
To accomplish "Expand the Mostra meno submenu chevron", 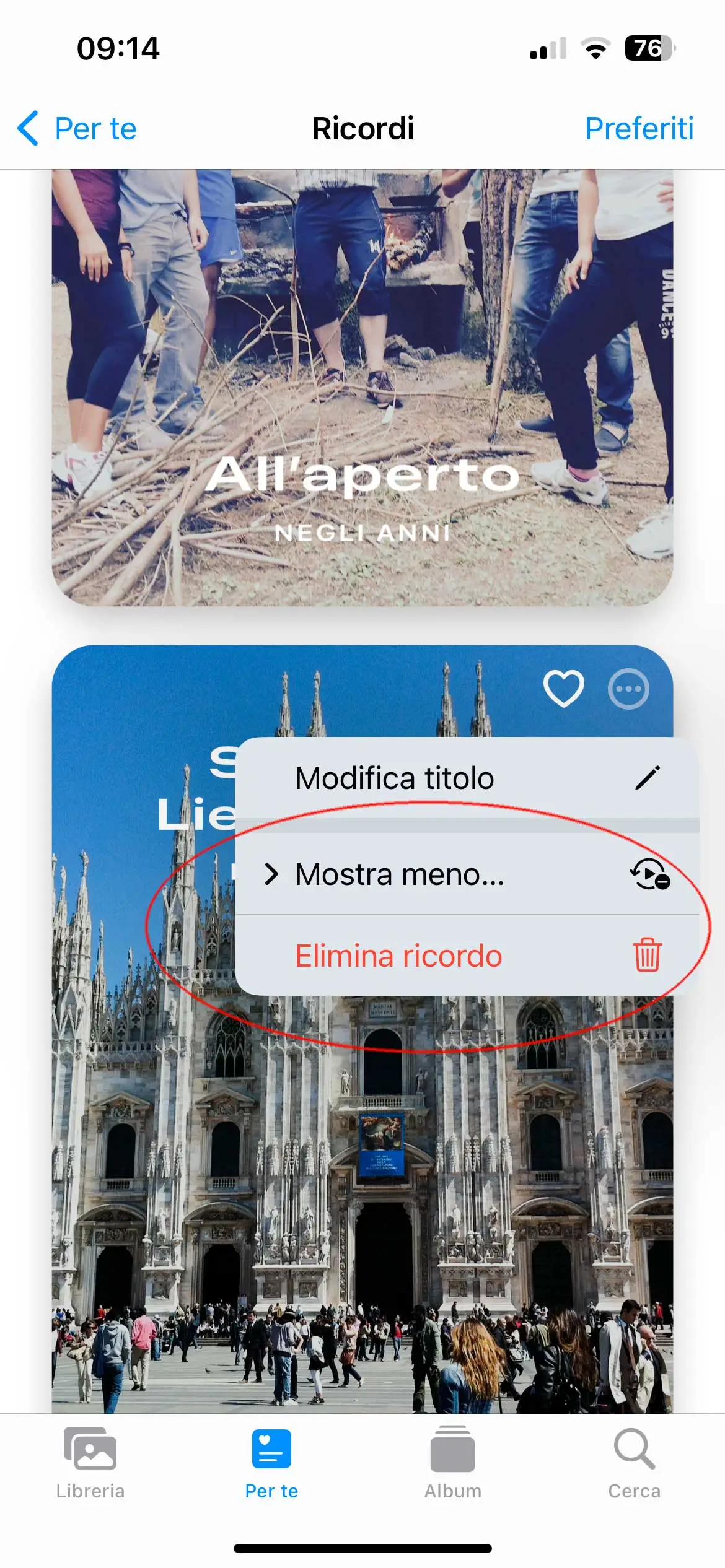I will point(271,874).
